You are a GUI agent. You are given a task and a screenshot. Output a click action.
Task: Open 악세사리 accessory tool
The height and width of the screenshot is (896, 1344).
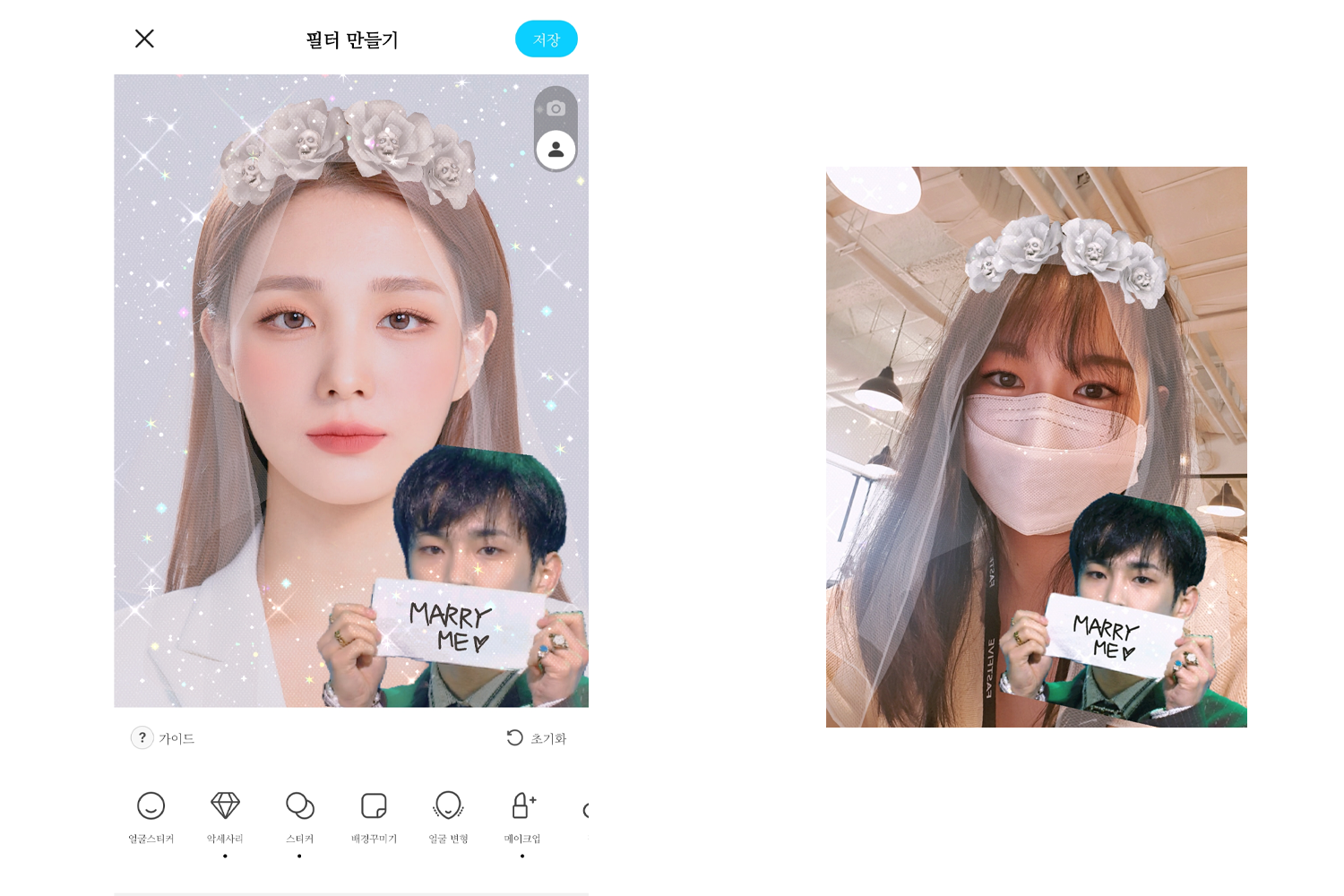pos(225,814)
